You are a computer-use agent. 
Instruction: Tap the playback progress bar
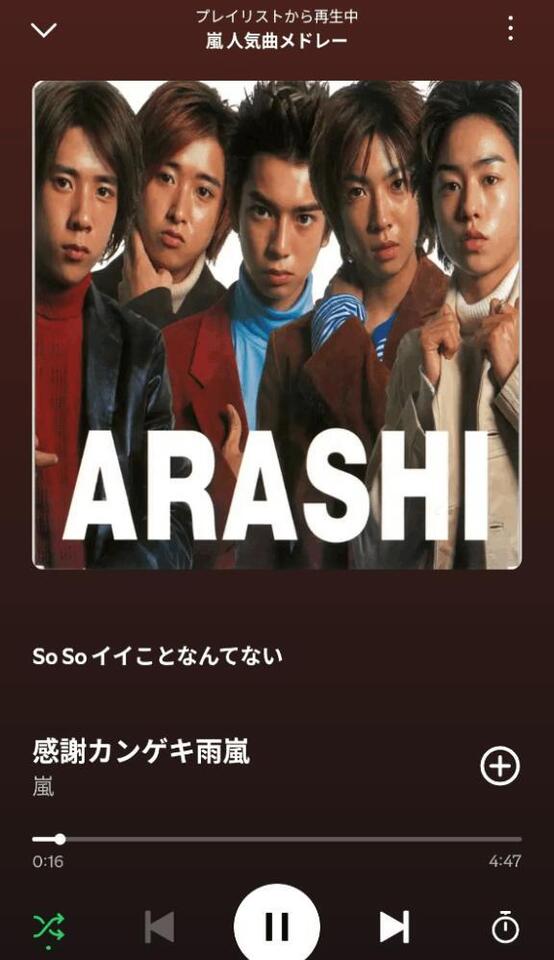point(277,839)
